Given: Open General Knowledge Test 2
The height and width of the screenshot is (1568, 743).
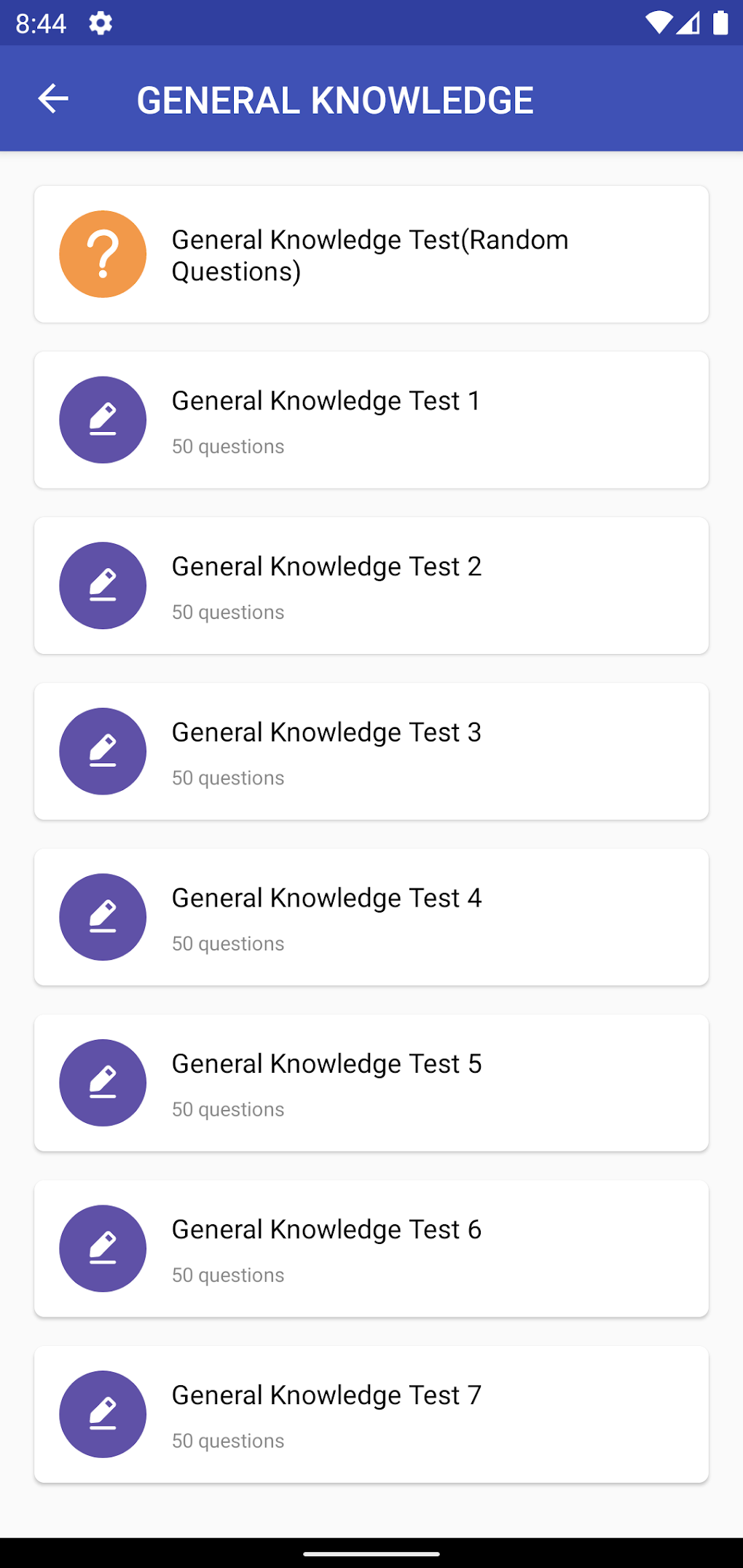Looking at the screenshot, I should (x=371, y=585).
